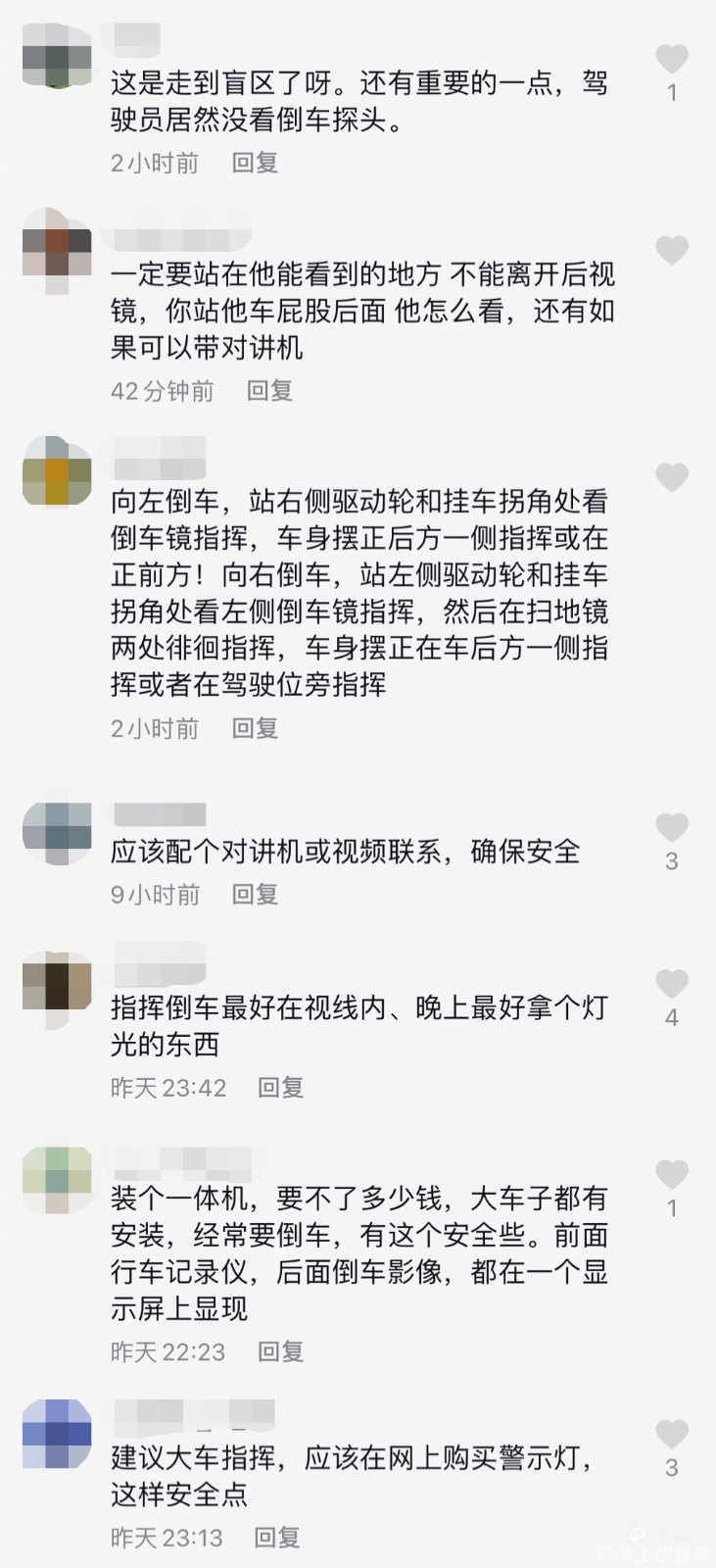Reply to the comment posted 昨天 23:13
This screenshot has width=716, height=1568.
(x=276, y=1537)
